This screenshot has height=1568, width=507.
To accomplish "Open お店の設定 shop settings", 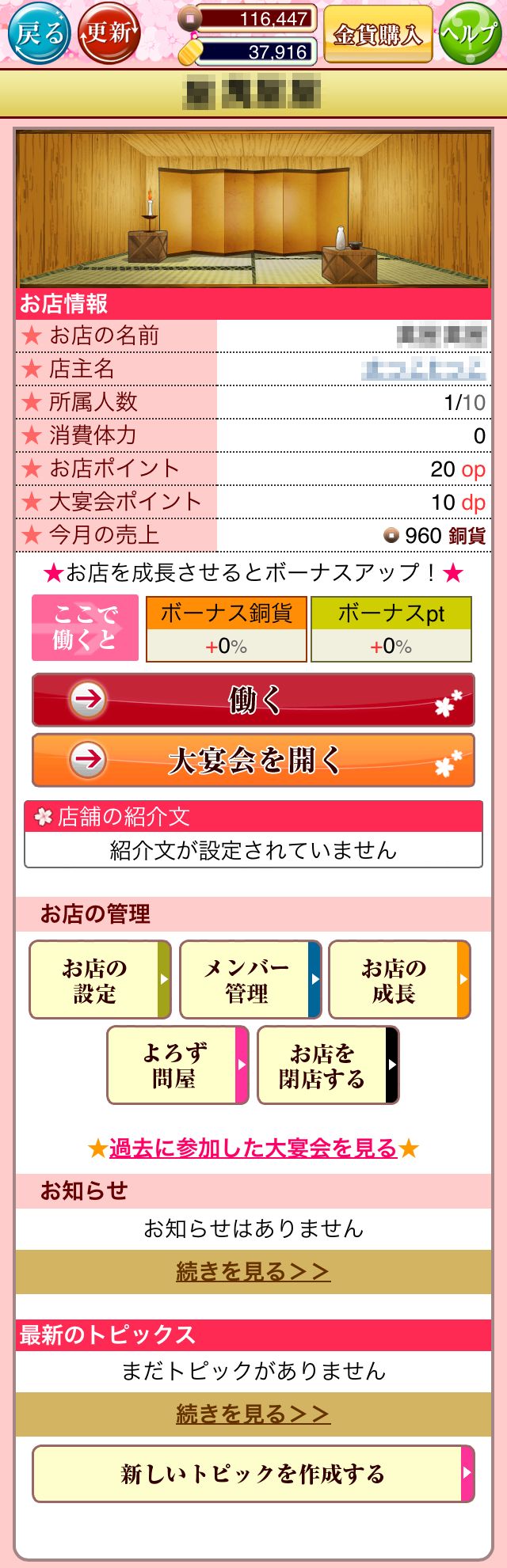I will pos(100,980).
